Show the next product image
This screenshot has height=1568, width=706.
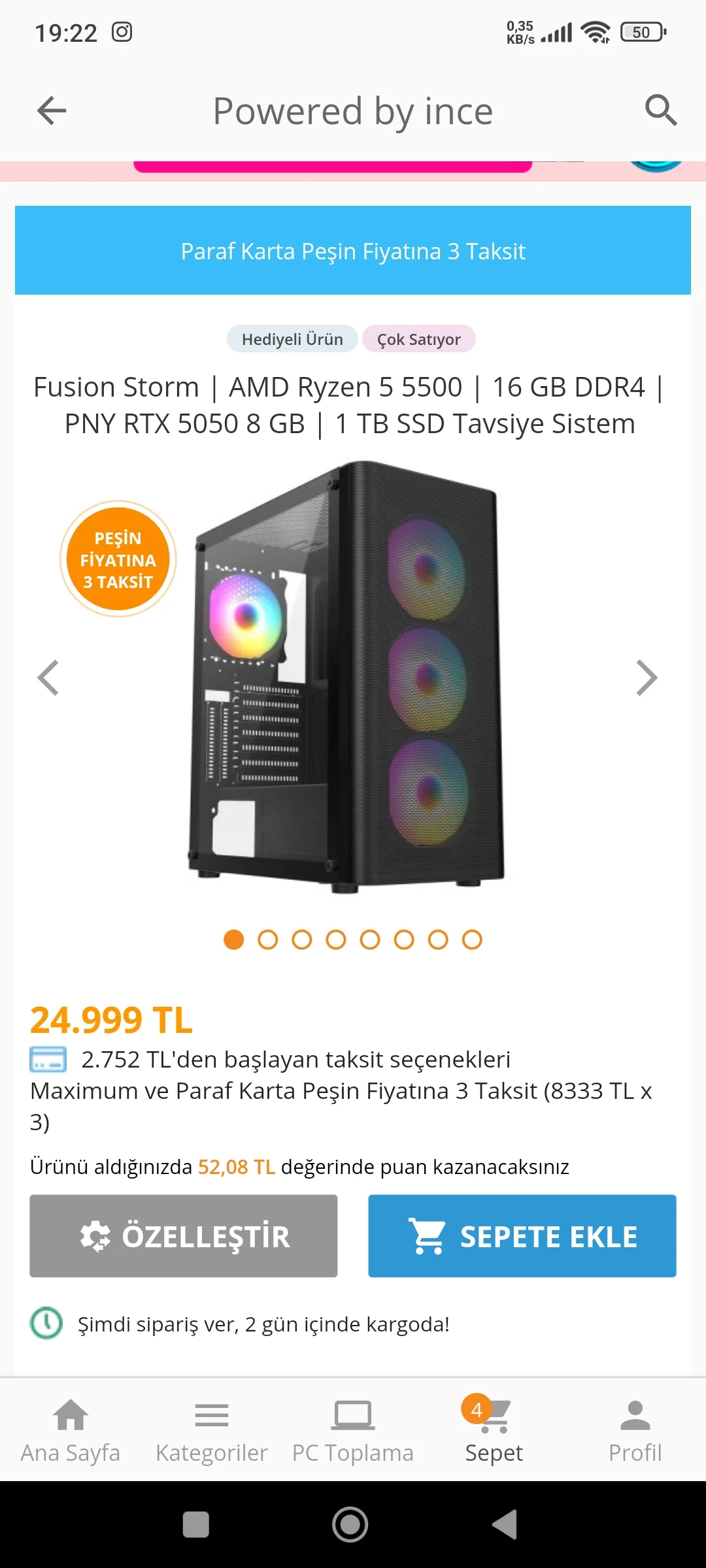click(x=646, y=678)
